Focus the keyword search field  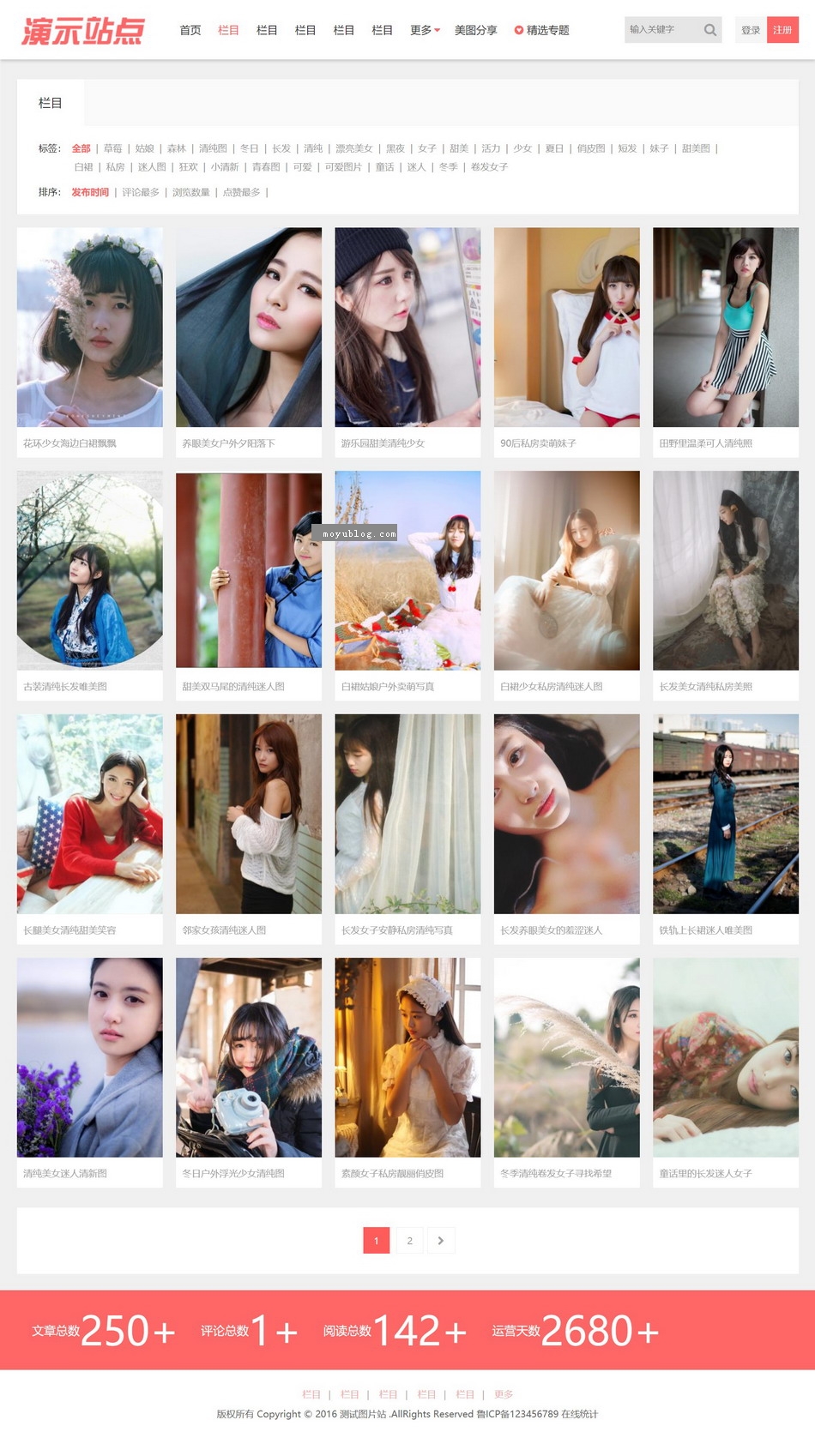(x=661, y=30)
